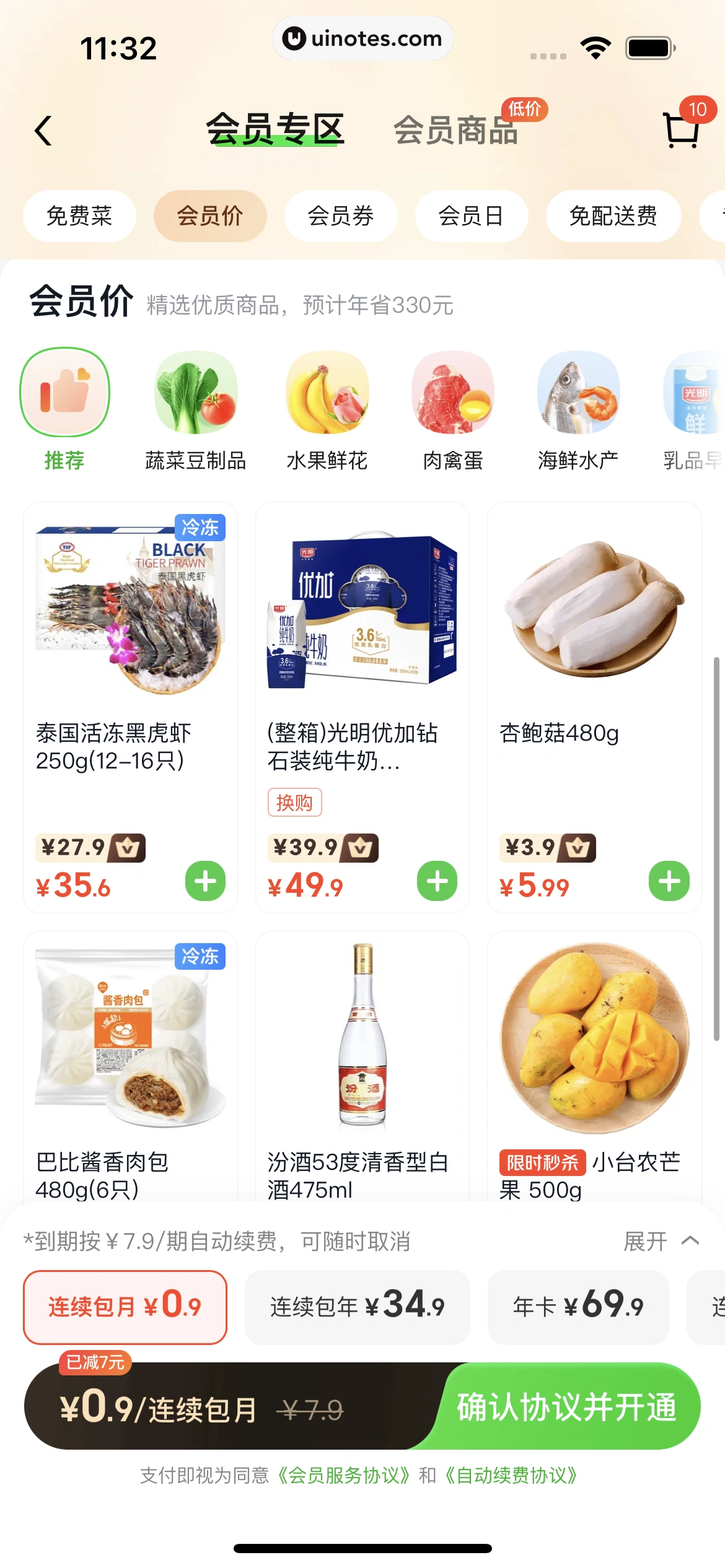Choose the 水果鲜花 category
Image resolution: width=725 pixels, height=1568 pixels.
tap(327, 410)
